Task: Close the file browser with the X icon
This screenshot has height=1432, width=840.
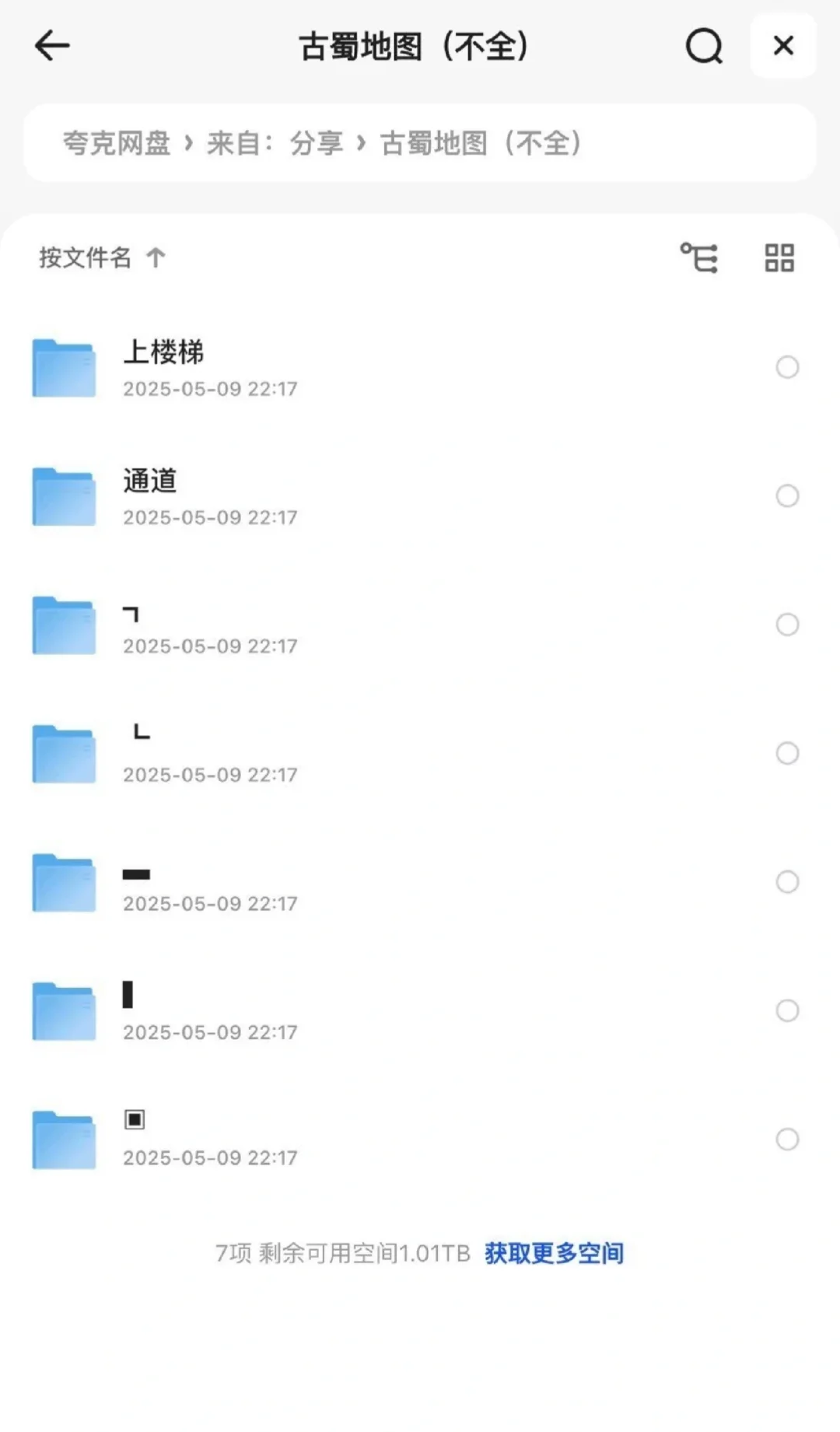Action: (x=782, y=46)
